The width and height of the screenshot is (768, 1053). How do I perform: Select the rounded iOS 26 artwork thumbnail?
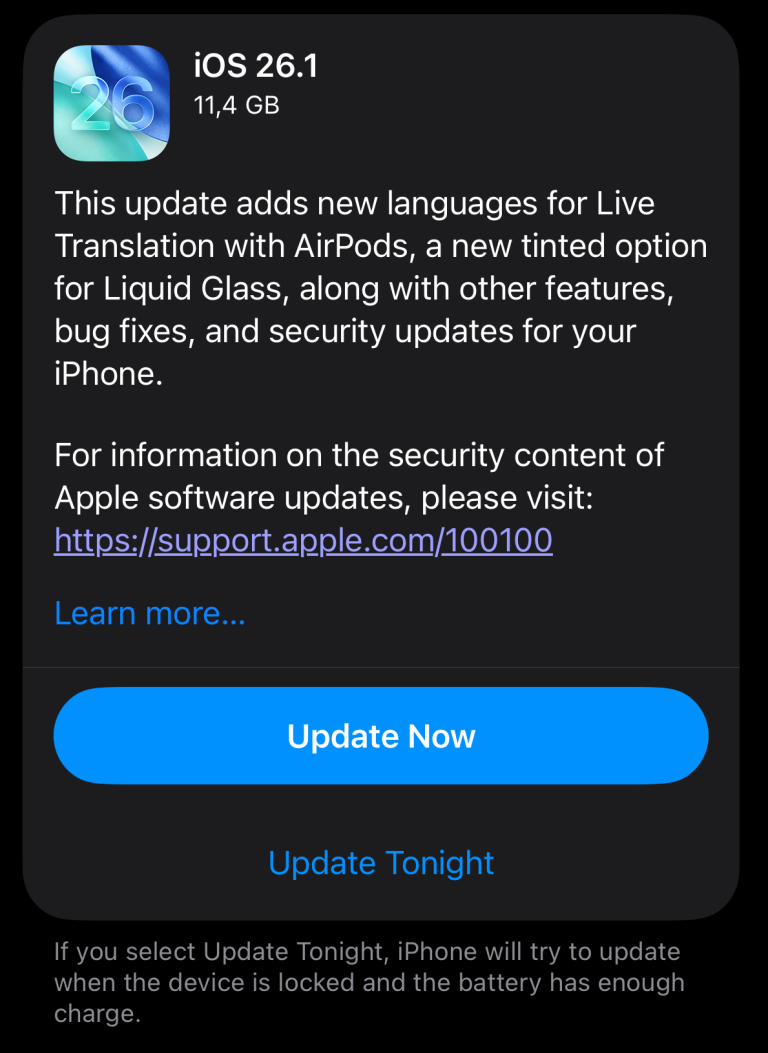(x=112, y=104)
